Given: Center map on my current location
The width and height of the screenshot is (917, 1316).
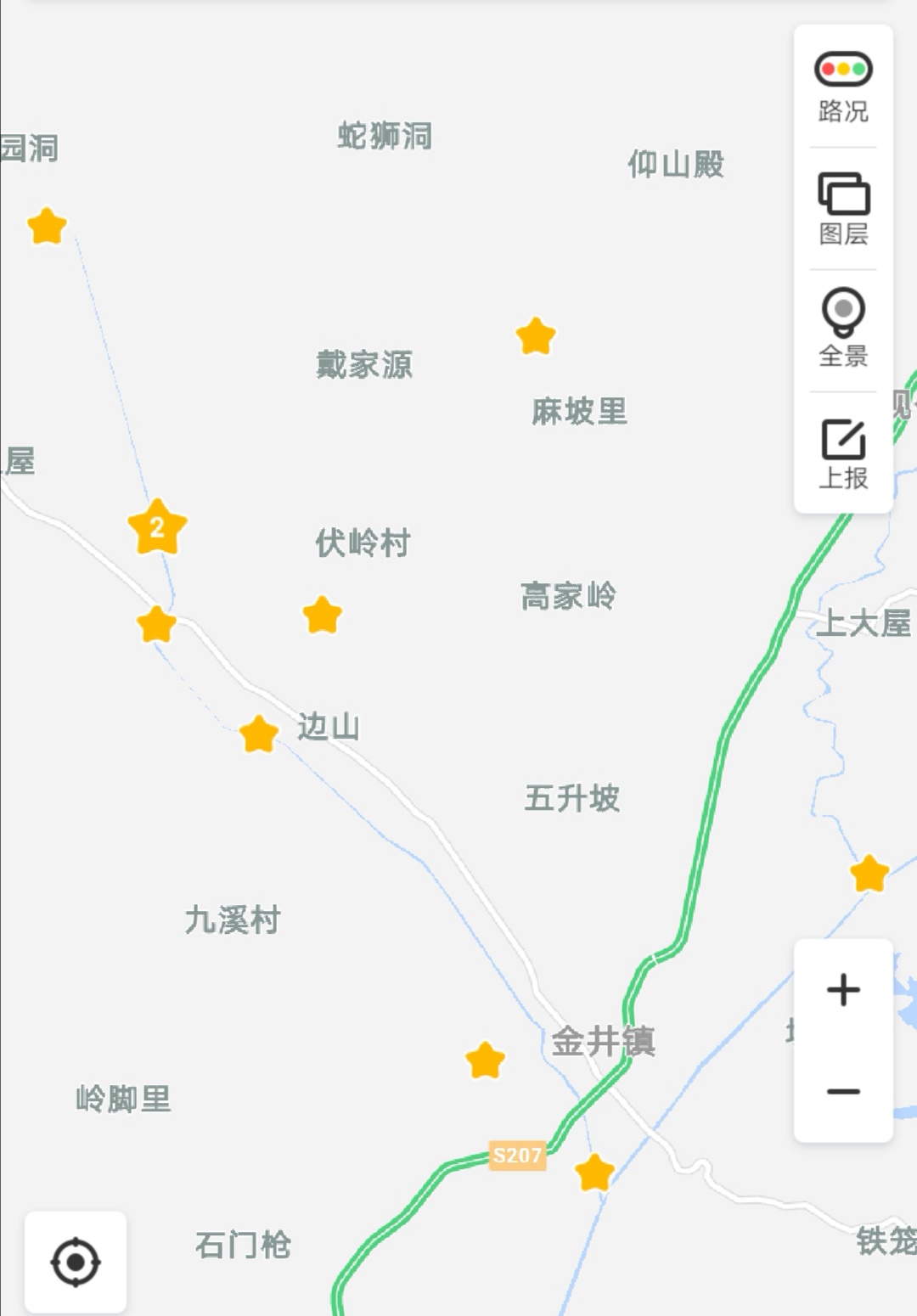Looking at the screenshot, I should coord(76,1263).
